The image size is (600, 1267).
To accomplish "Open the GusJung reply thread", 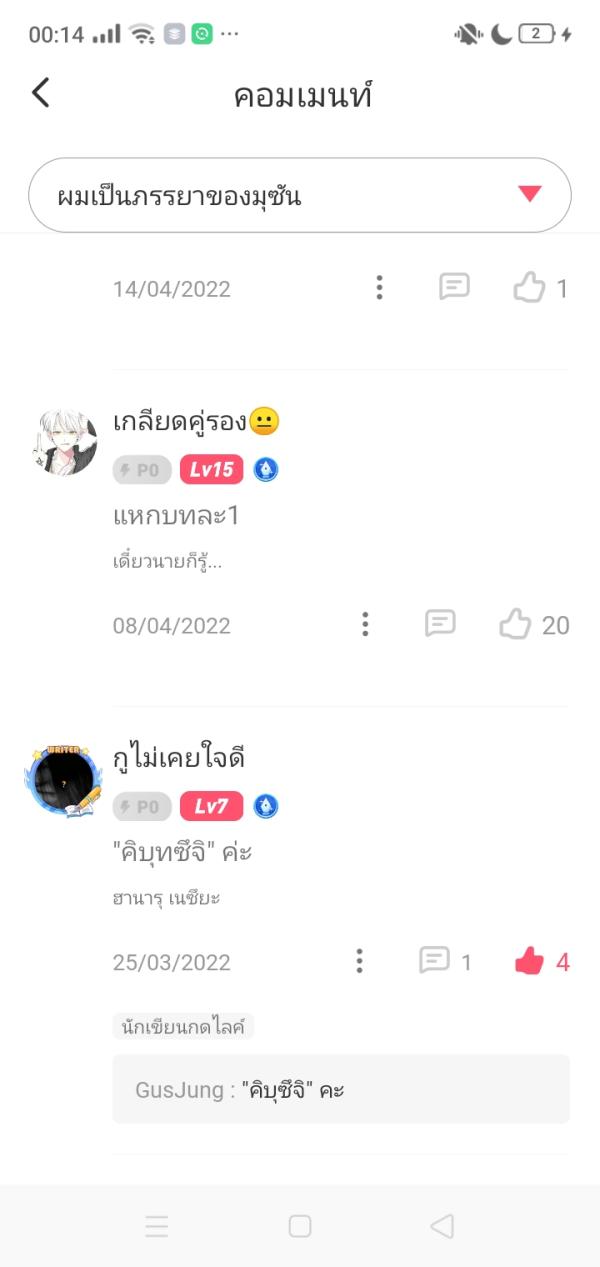I will tap(340, 1089).
